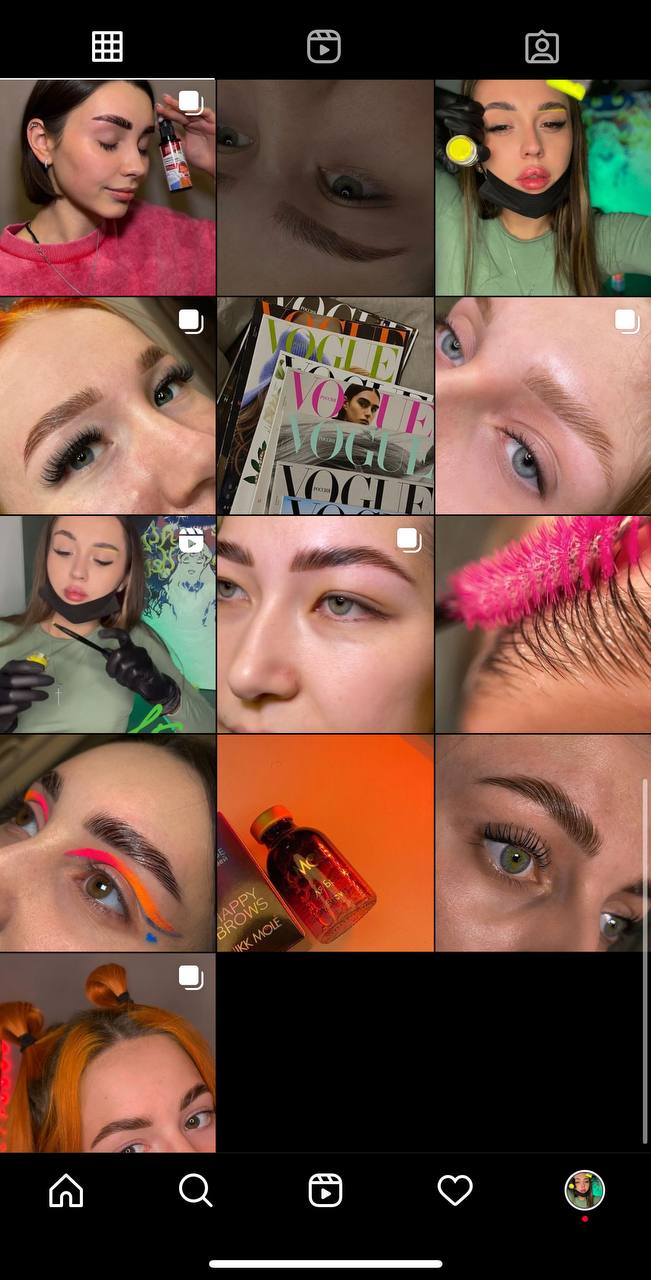
Task: Open the Happy Brows orange bottle post
Action: (x=325, y=843)
